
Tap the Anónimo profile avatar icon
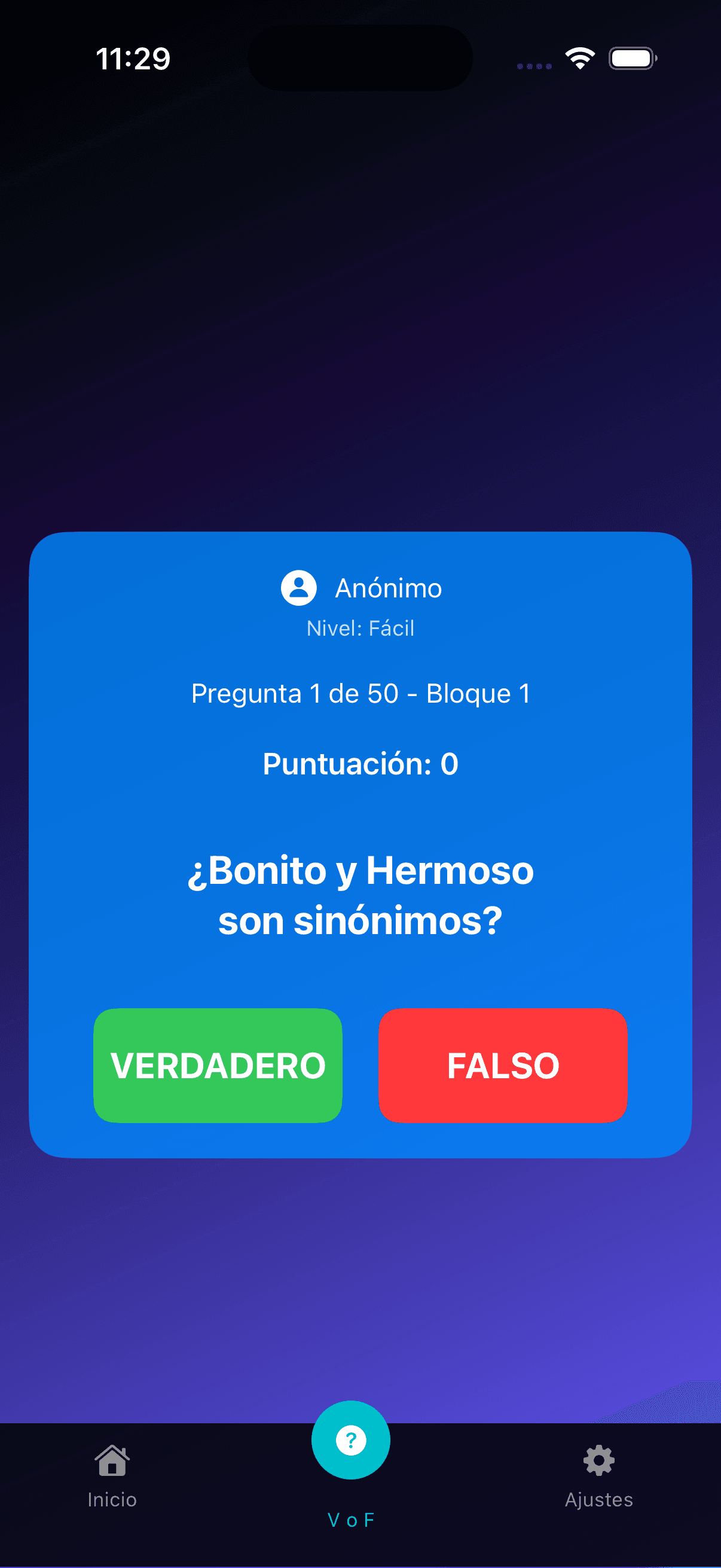(299, 588)
